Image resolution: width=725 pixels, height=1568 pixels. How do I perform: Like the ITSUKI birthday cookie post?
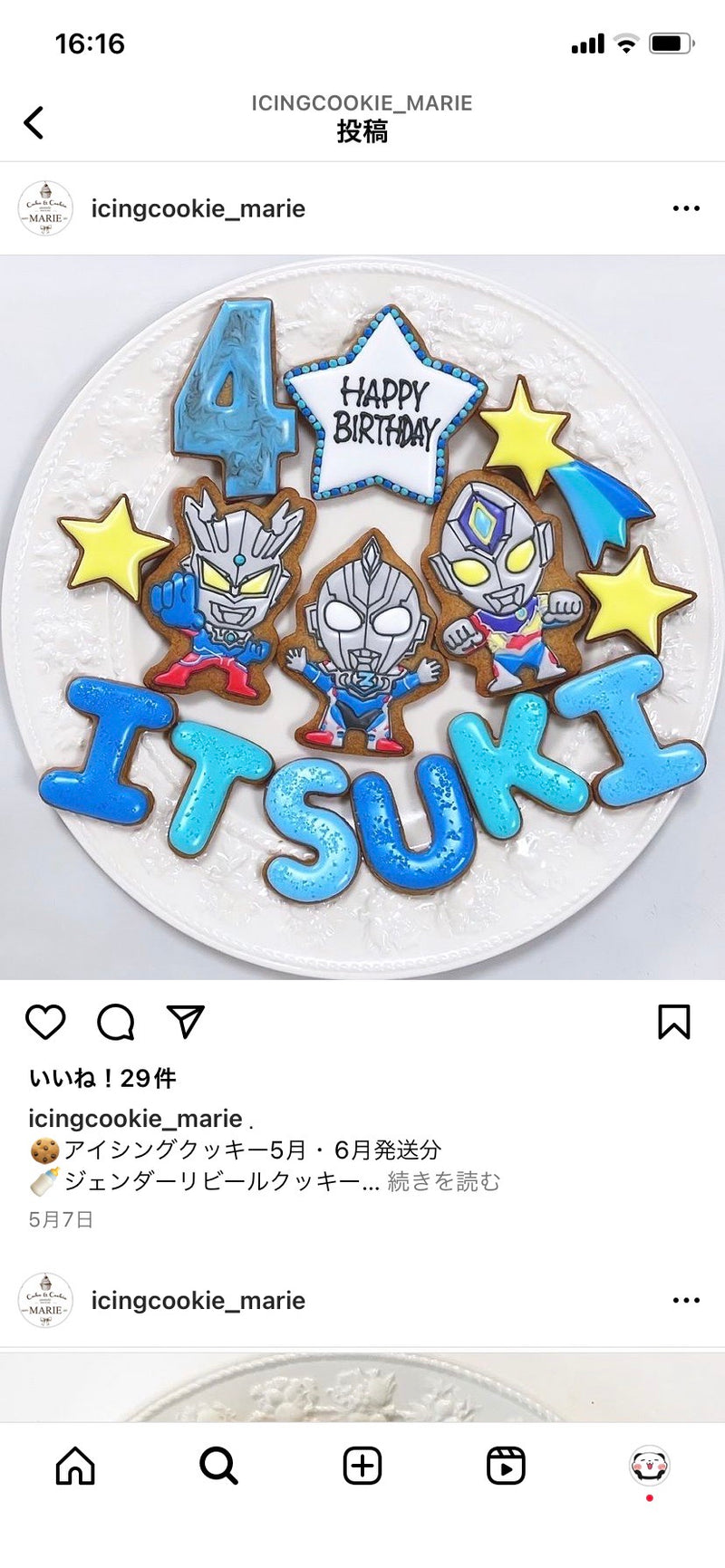pyautogui.click(x=45, y=1022)
